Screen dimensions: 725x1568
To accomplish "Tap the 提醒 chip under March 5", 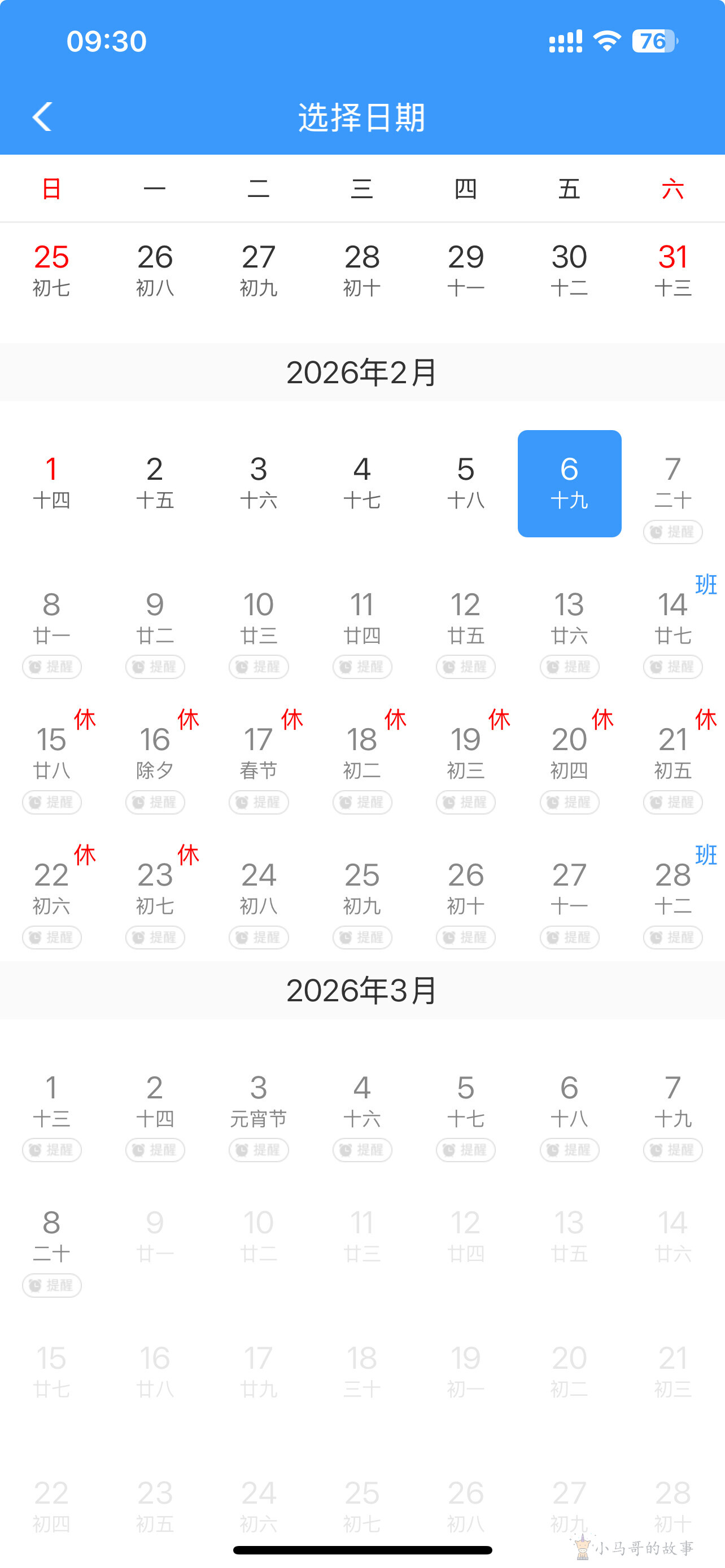I will [x=466, y=1150].
